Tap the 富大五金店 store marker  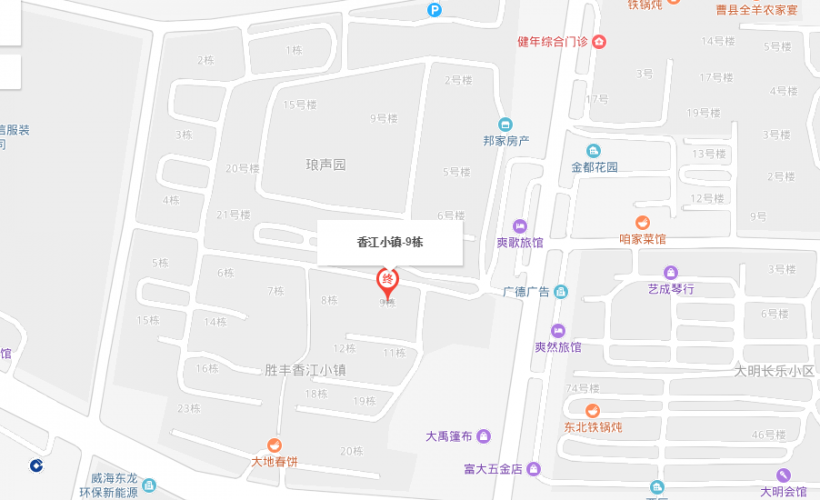[x=533, y=468]
